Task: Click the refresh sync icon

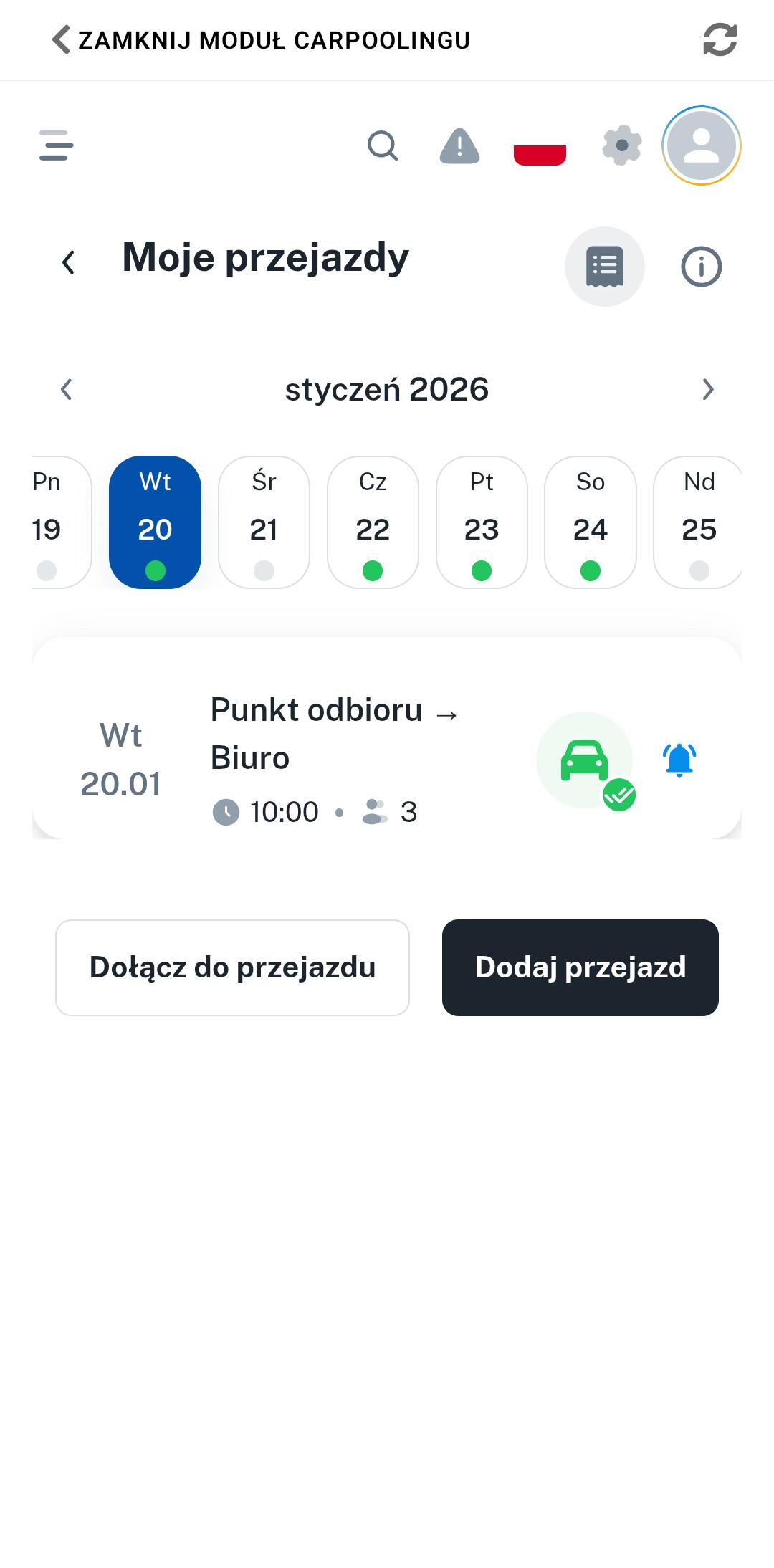Action: pos(721,39)
